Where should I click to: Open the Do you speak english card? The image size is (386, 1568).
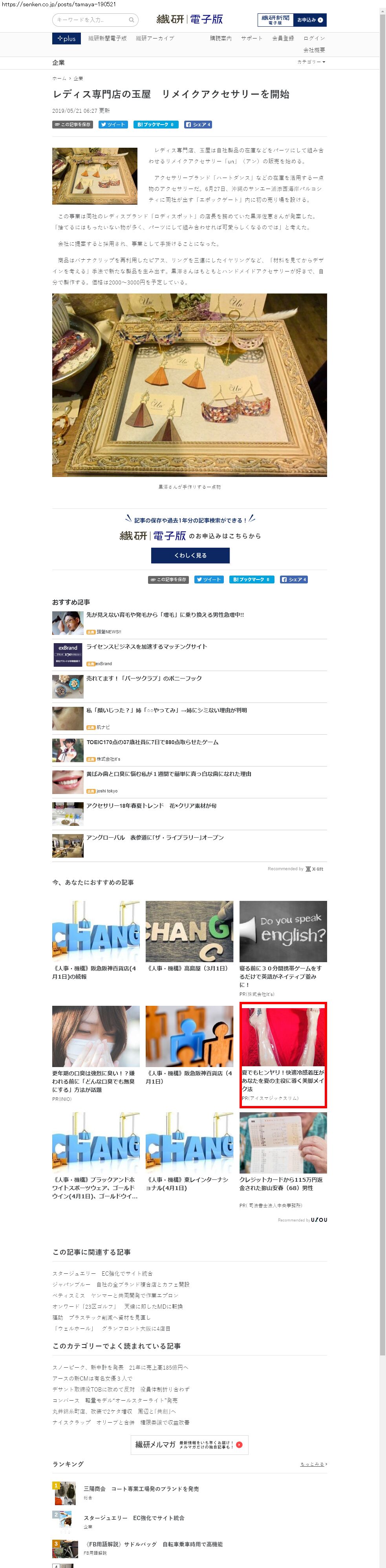click(282, 931)
